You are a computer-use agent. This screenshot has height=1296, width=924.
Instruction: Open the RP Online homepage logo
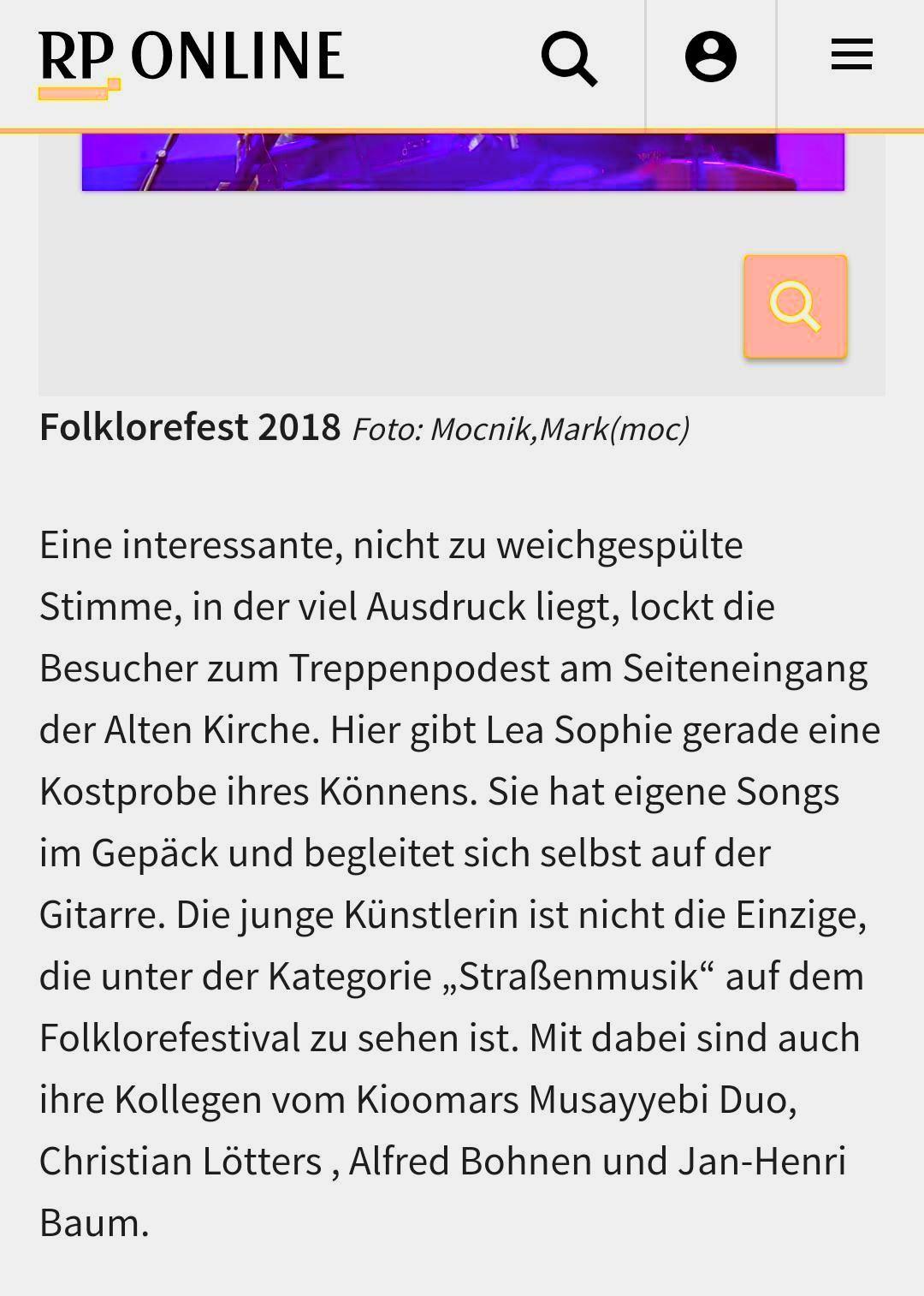point(191,60)
